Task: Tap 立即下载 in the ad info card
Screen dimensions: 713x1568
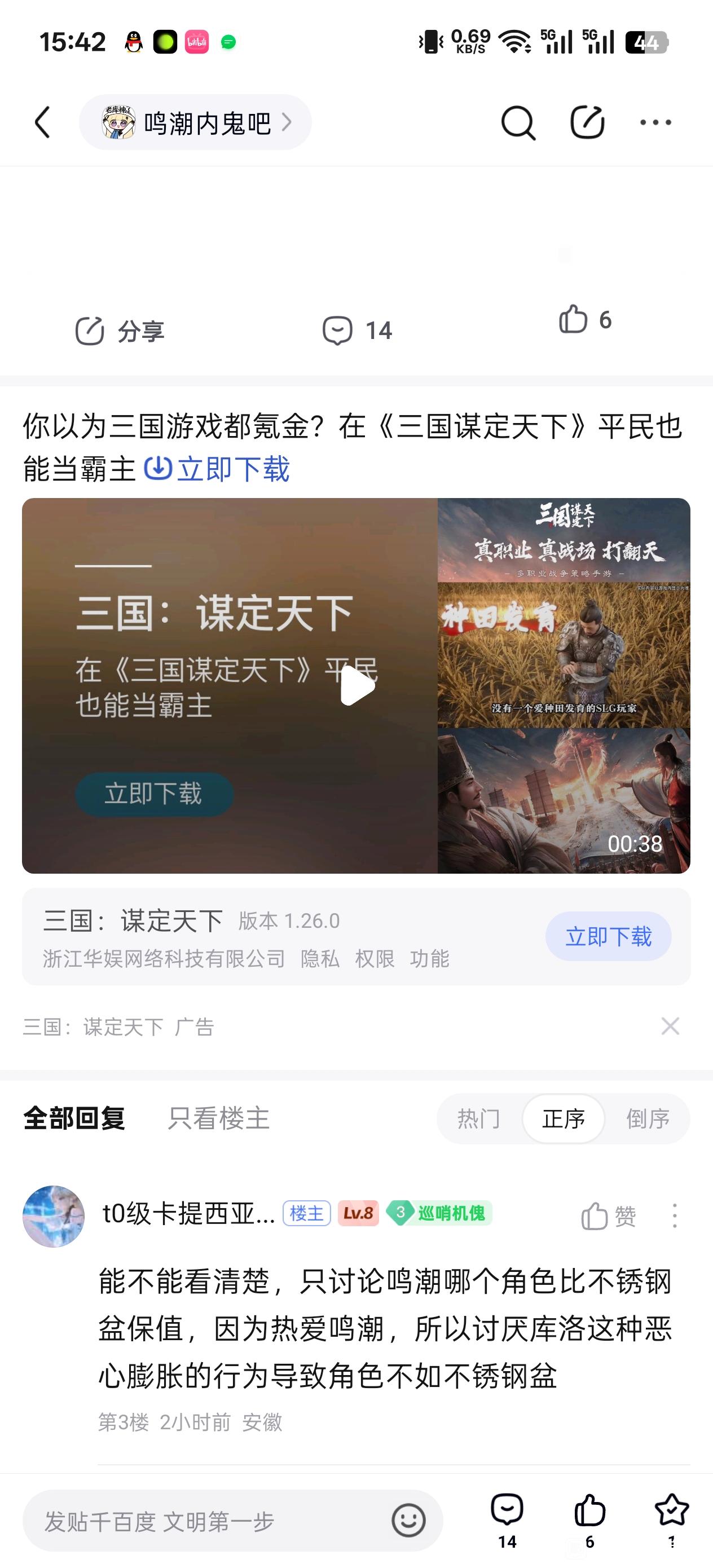Action: [608, 936]
